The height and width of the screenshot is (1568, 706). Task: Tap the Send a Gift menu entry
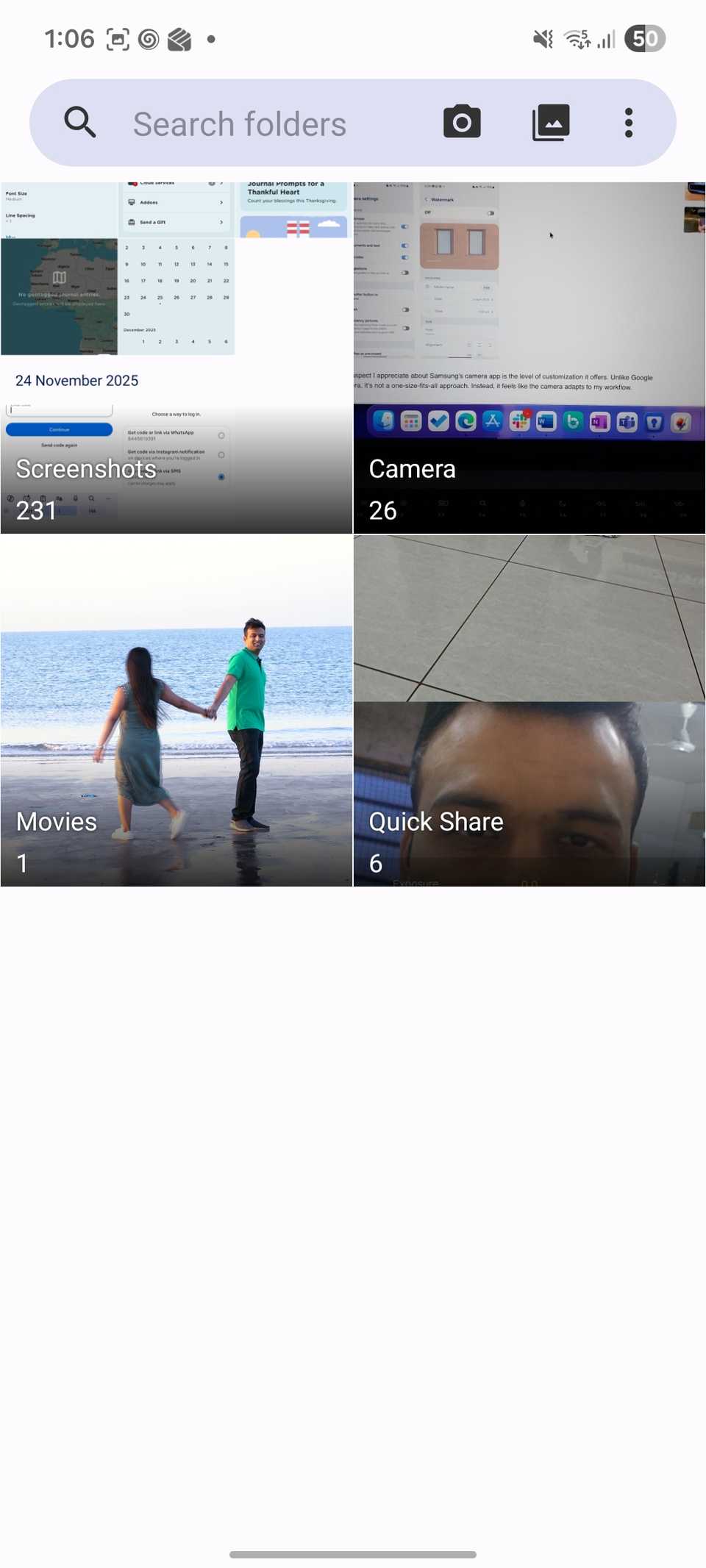[153, 223]
